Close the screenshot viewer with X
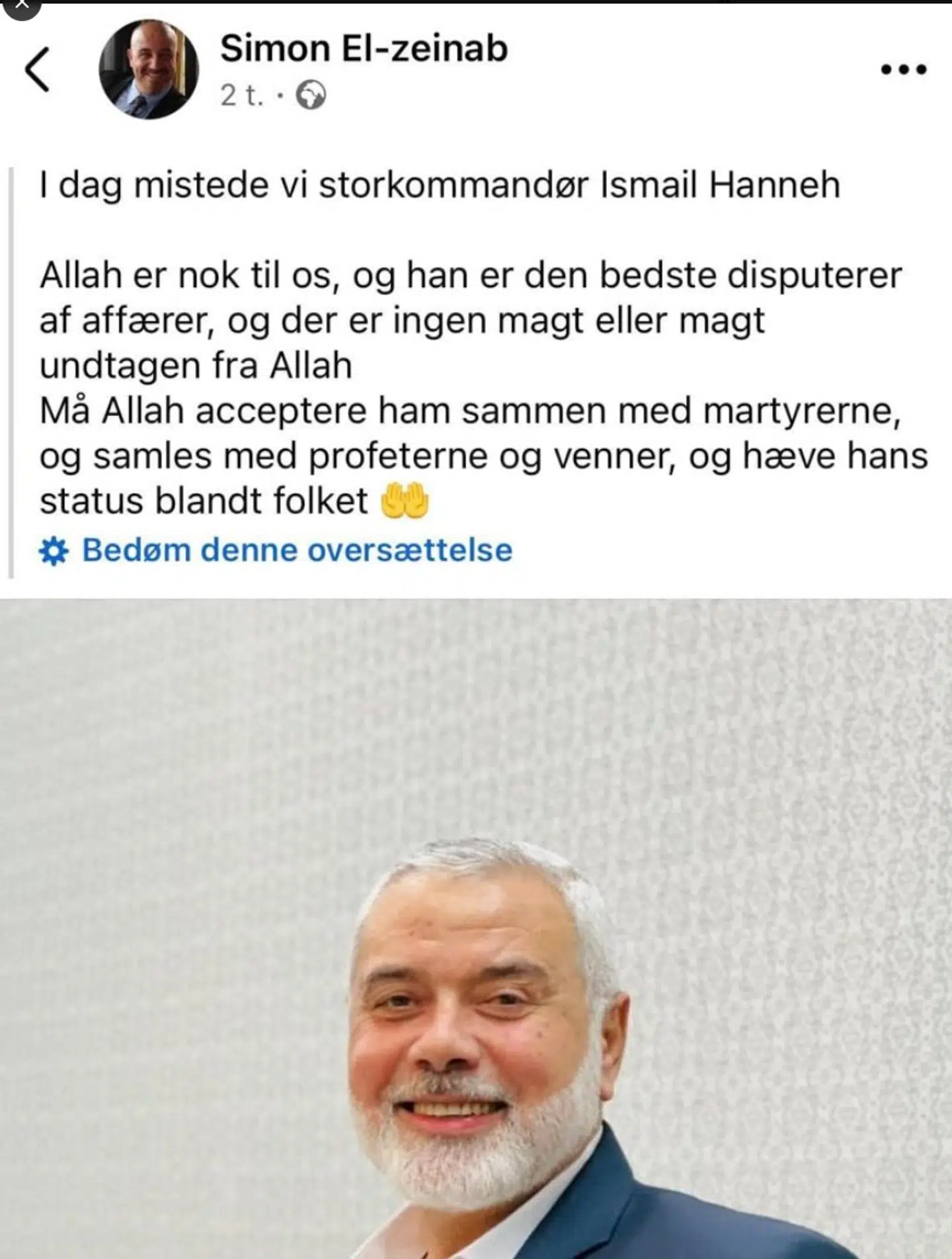This screenshot has width=952, height=1259. click(21, 5)
